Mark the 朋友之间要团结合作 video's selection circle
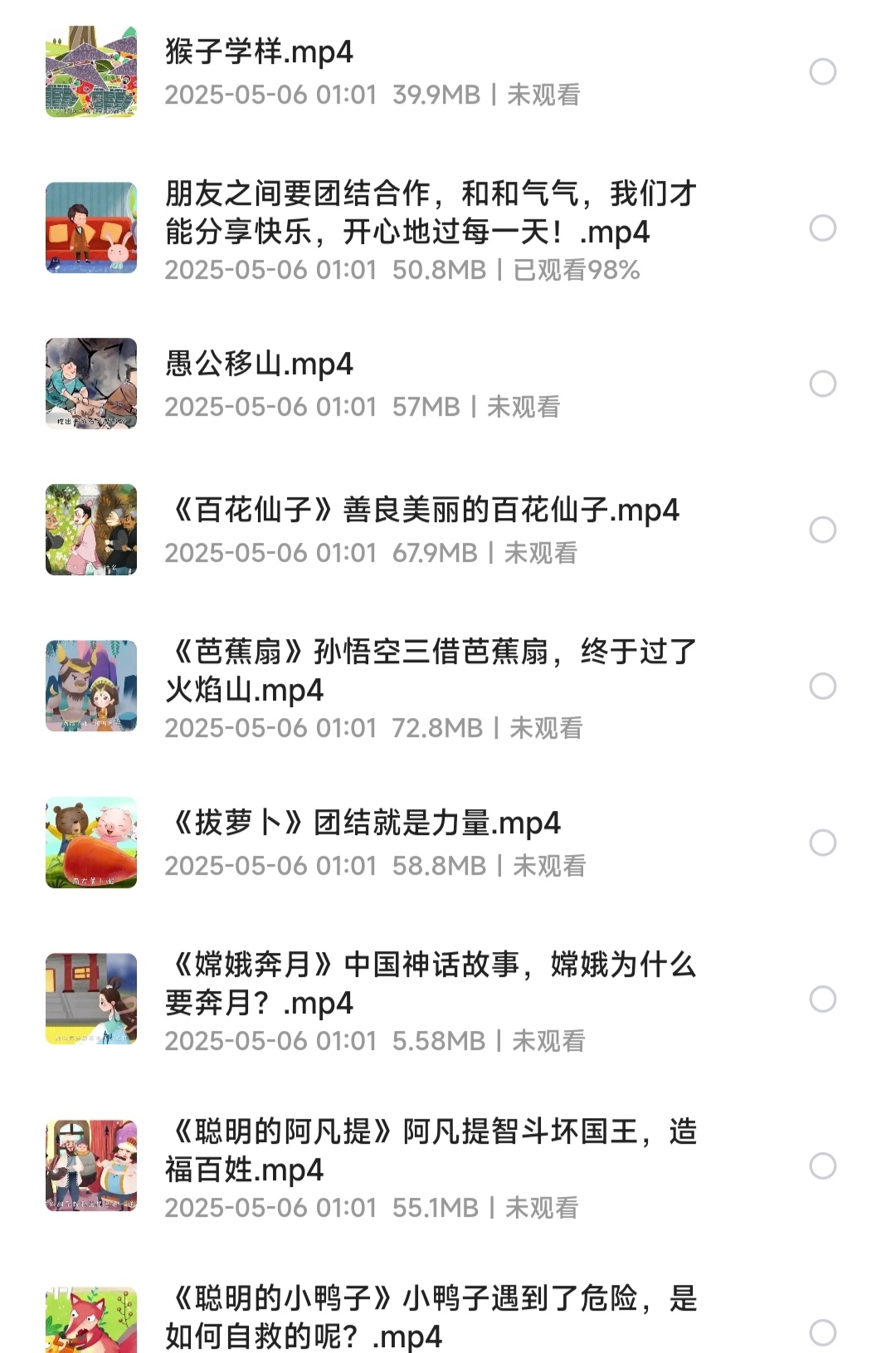 point(822,228)
